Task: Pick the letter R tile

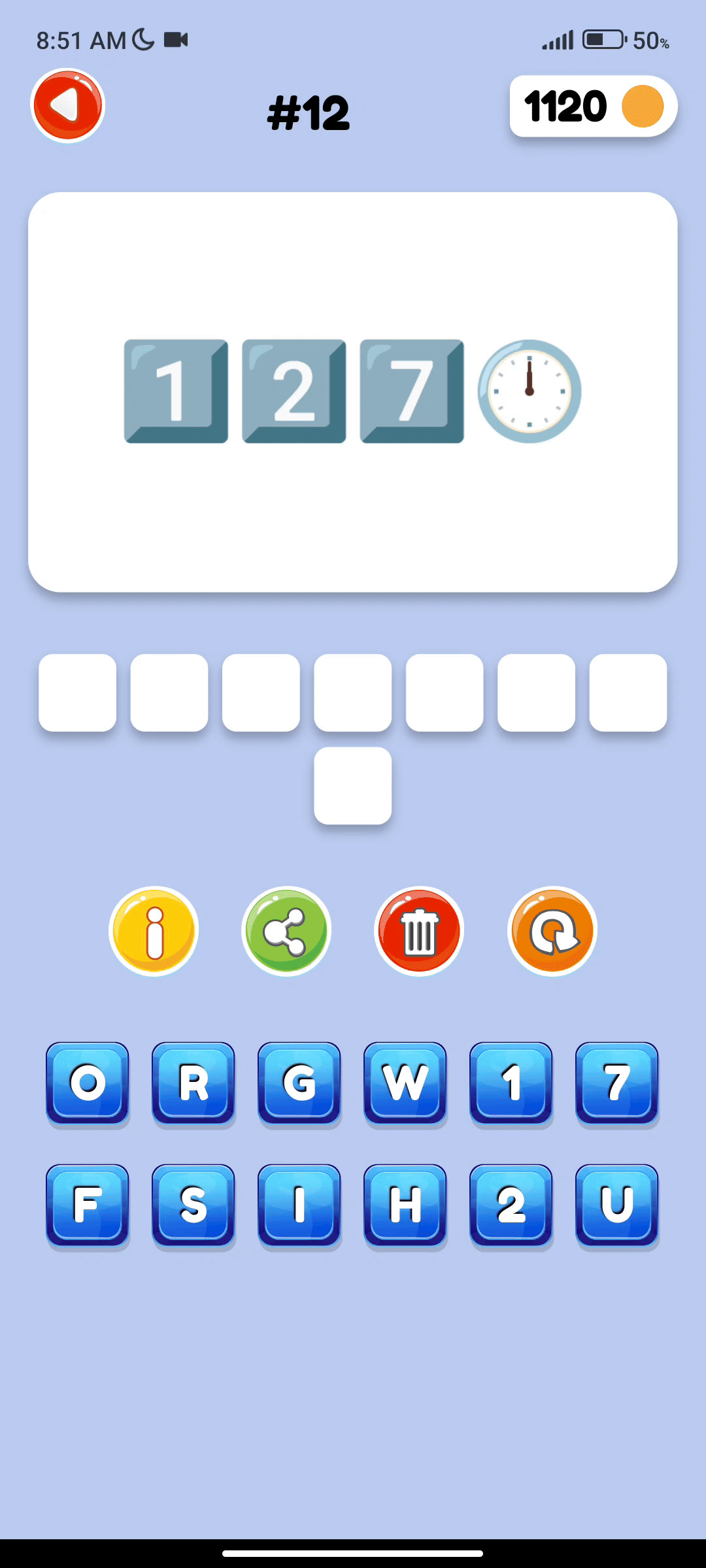Action: (x=193, y=1083)
